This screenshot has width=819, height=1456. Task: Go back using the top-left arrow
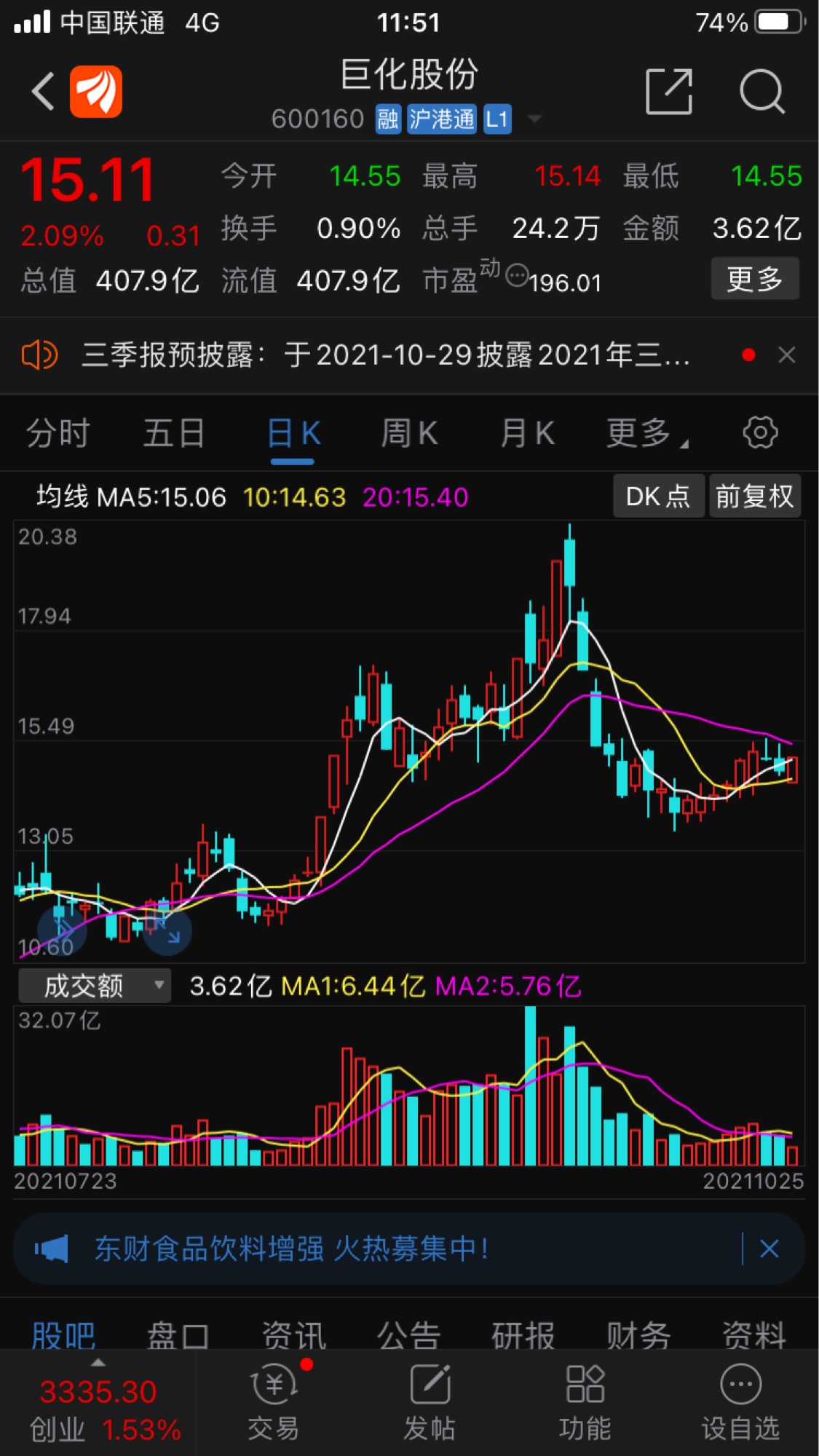[44, 92]
